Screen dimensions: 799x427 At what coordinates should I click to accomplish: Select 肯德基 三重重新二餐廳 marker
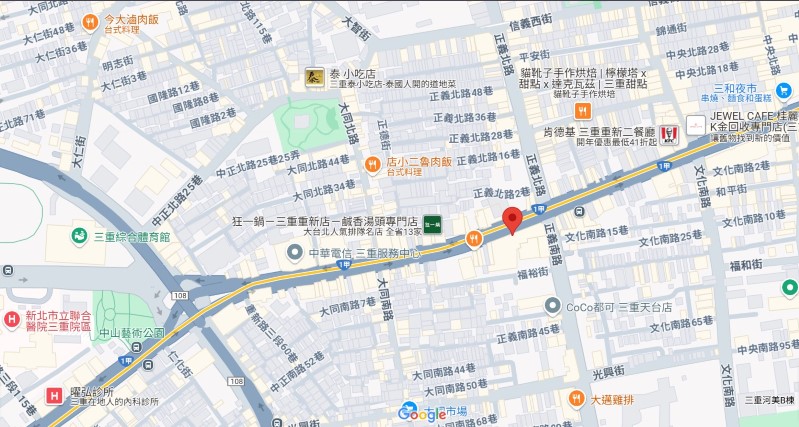pos(669,131)
